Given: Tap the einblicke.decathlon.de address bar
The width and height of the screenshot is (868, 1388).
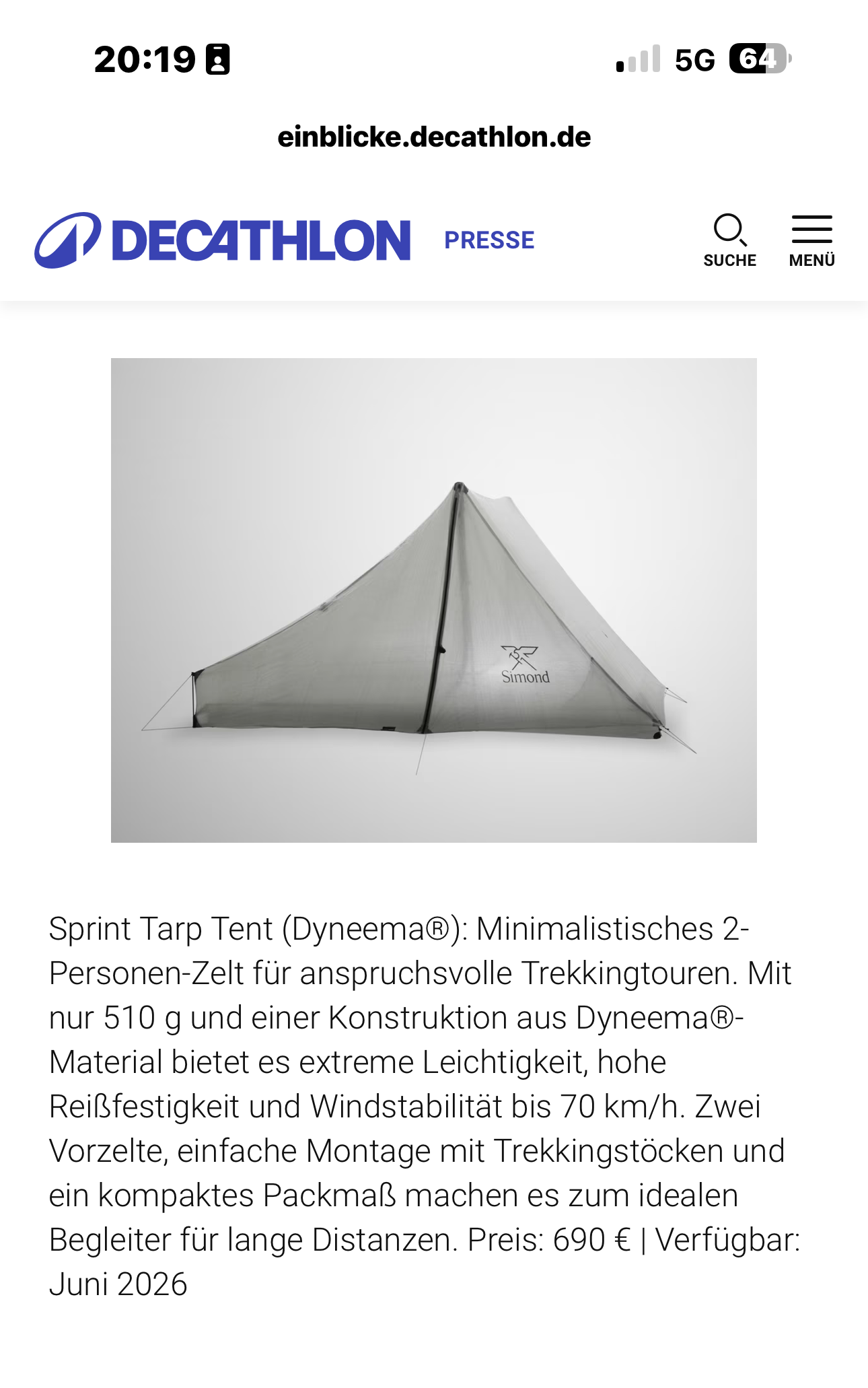Looking at the screenshot, I should [x=434, y=137].
